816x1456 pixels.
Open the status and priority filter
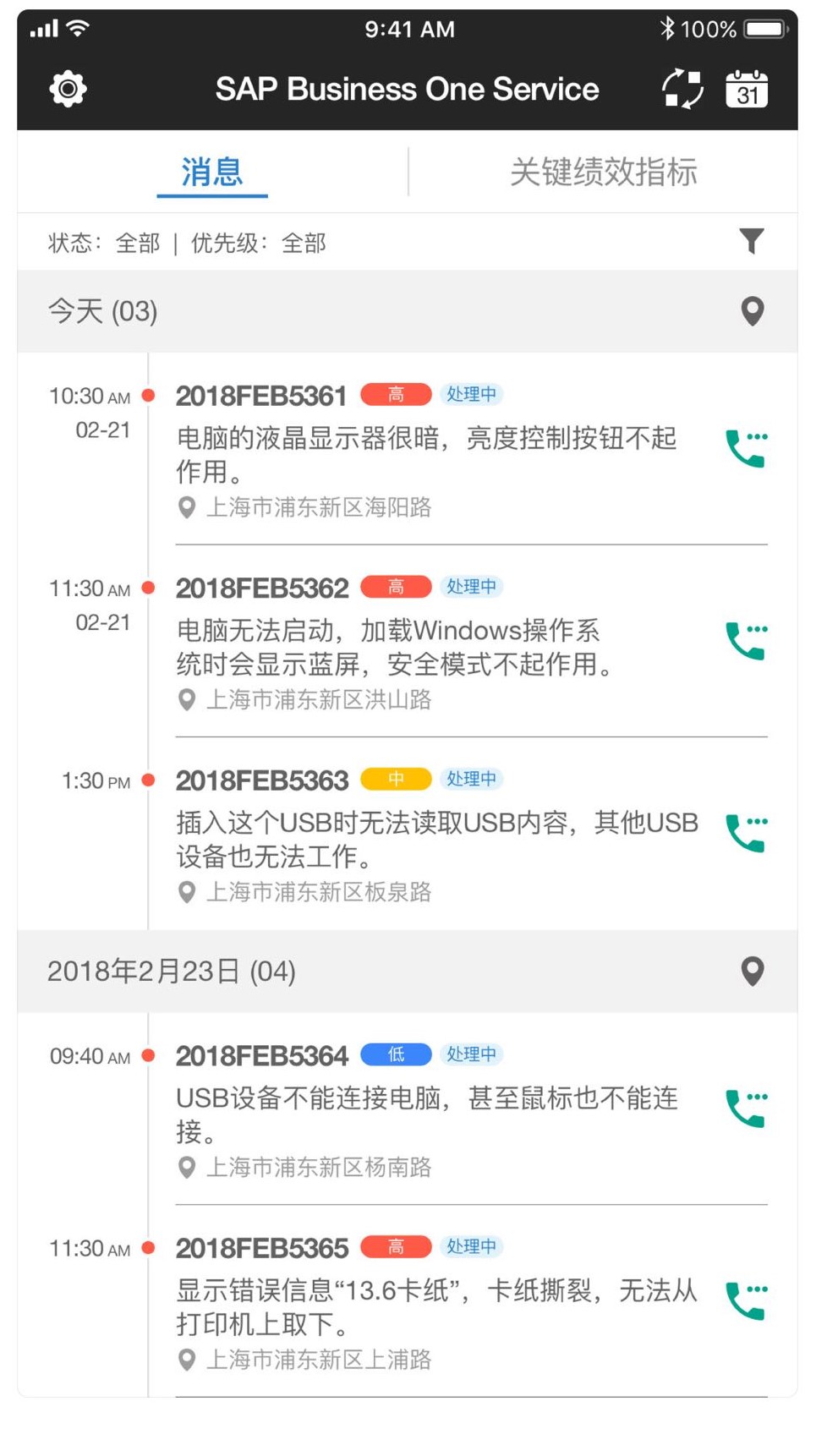[751, 242]
